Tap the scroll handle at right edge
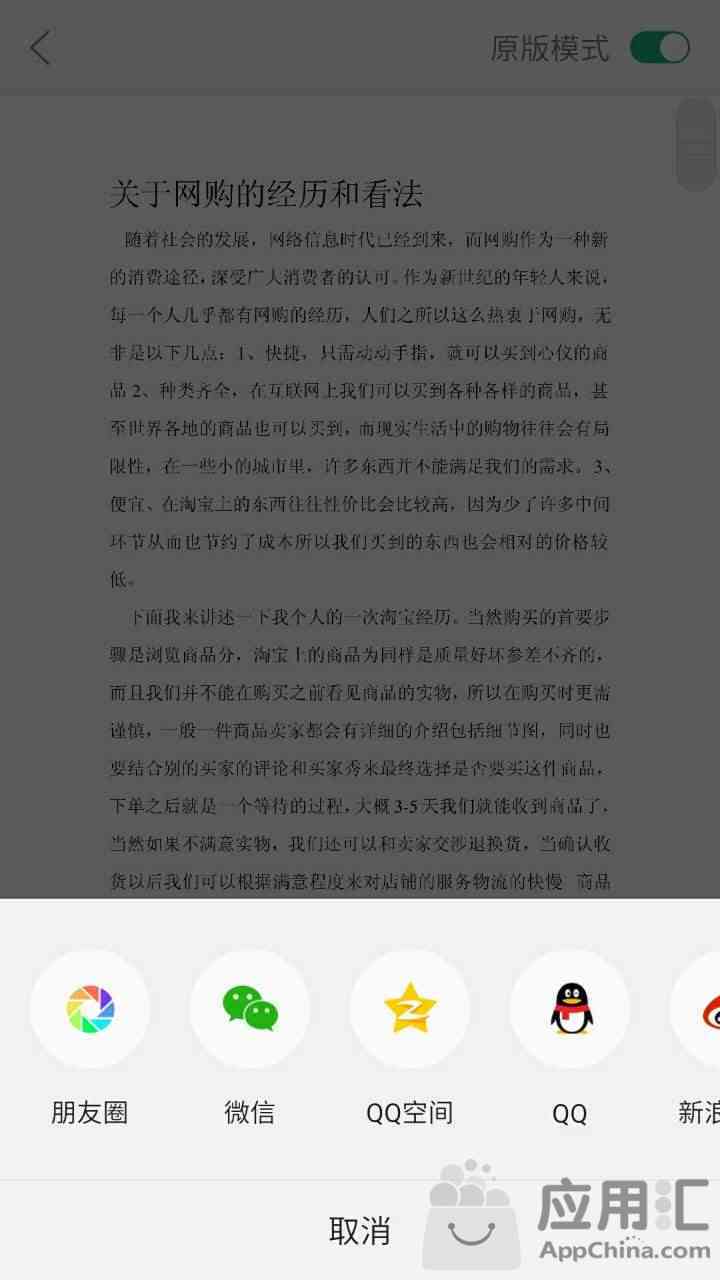The height and width of the screenshot is (1280, 720). (696, 144)
